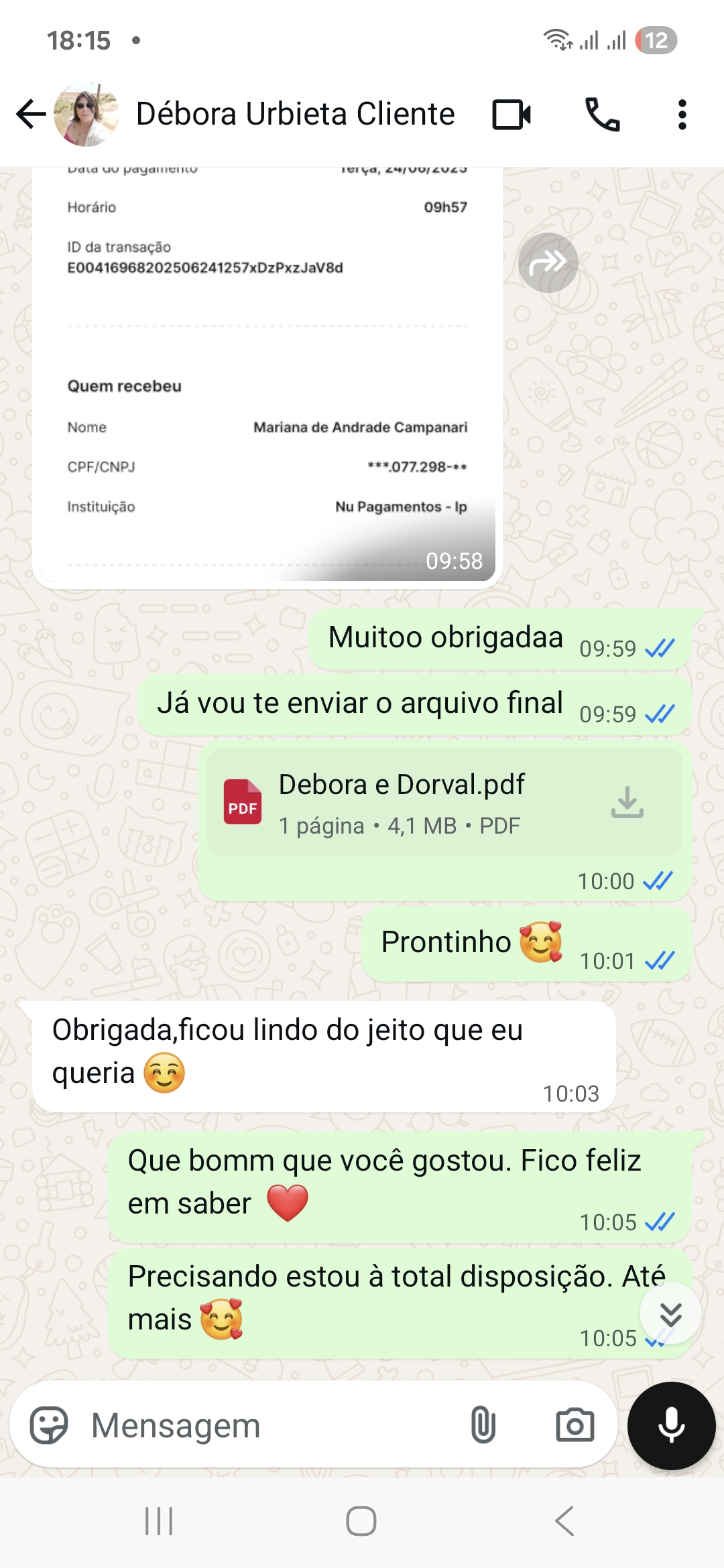Screen dimensions: 724x1568
Task: Open Débora Urbieta Cliente contact info
Action: coord(295,114)
